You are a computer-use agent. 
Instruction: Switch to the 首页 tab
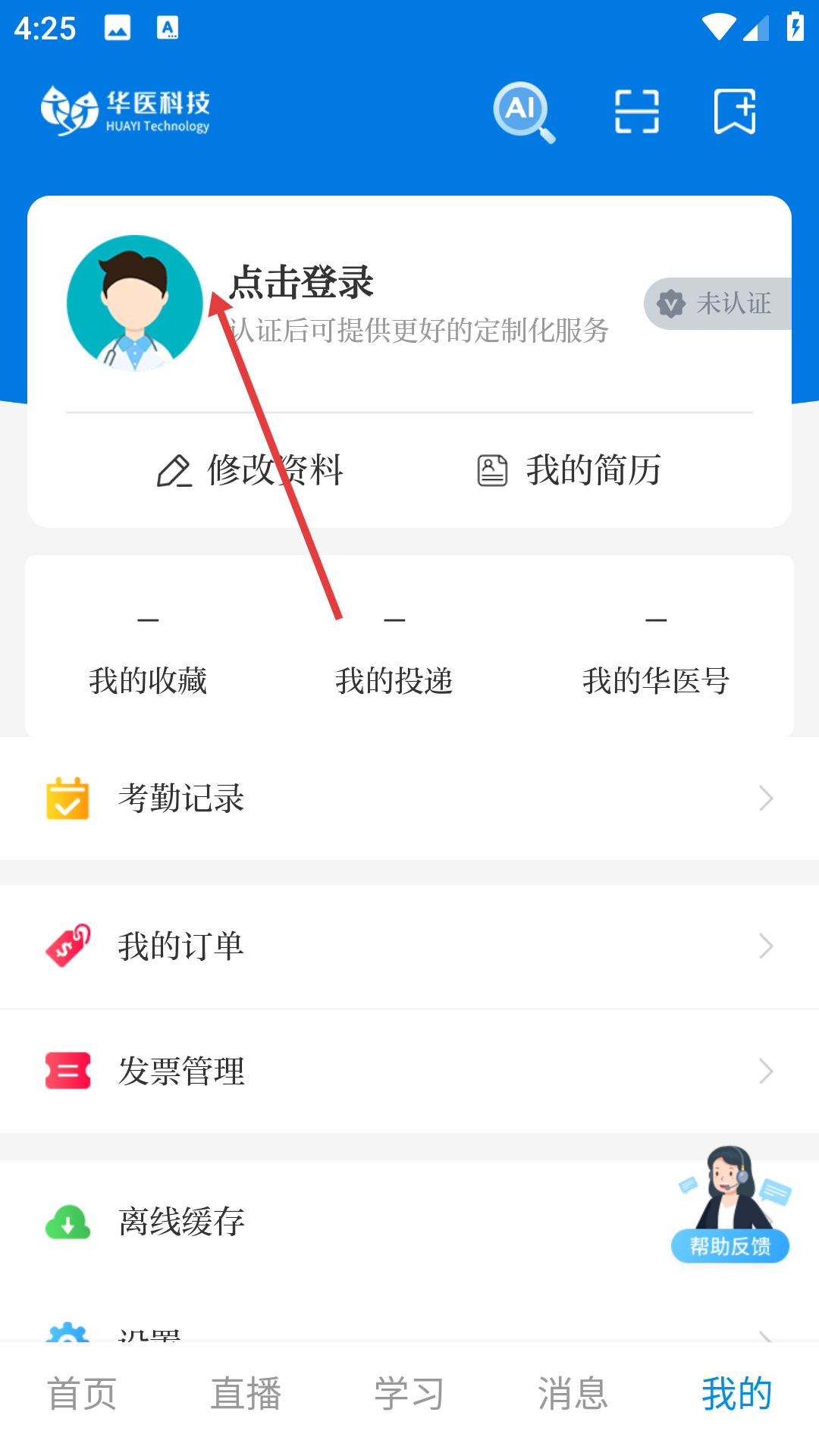pos(82,1394)
